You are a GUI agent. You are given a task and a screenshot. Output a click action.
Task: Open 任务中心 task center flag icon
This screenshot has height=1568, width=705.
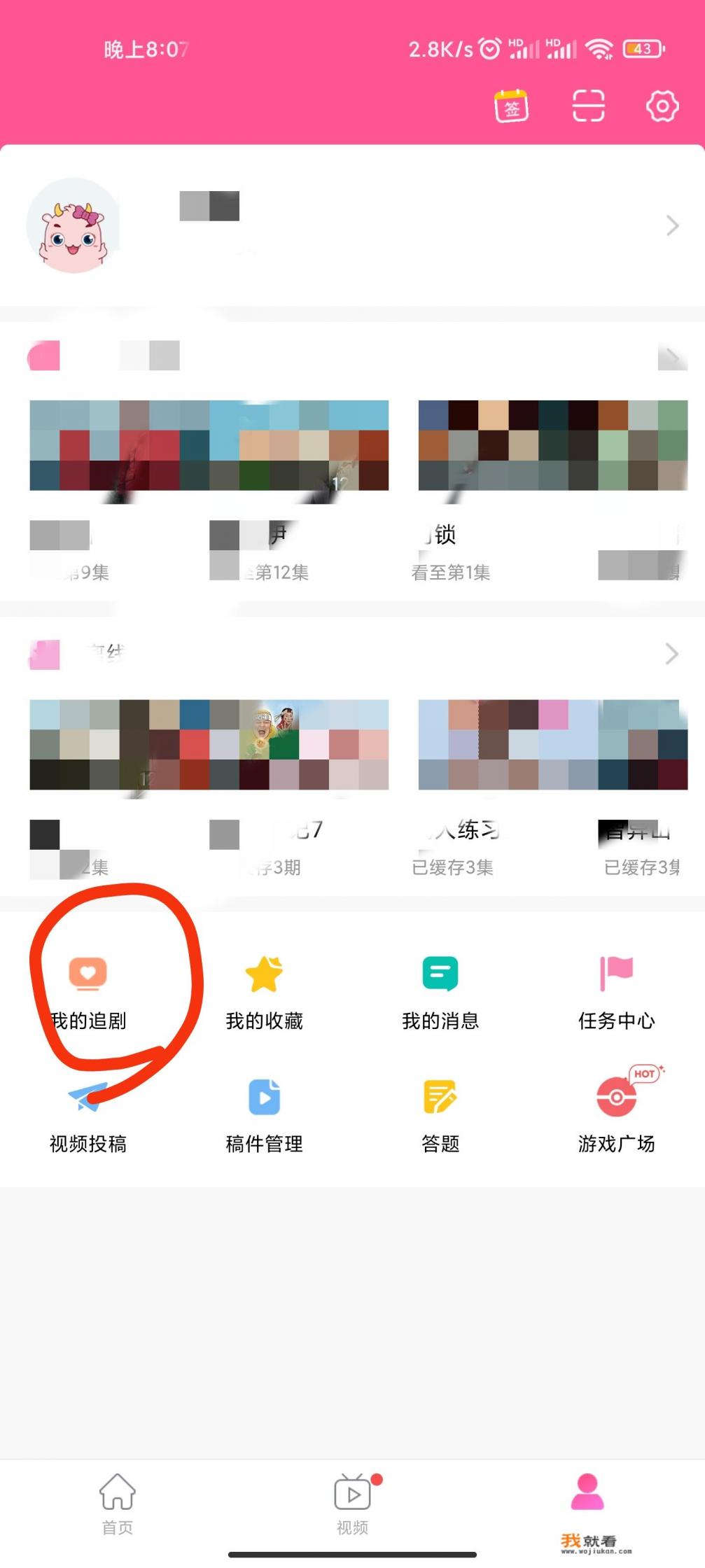tap(617, 972)
